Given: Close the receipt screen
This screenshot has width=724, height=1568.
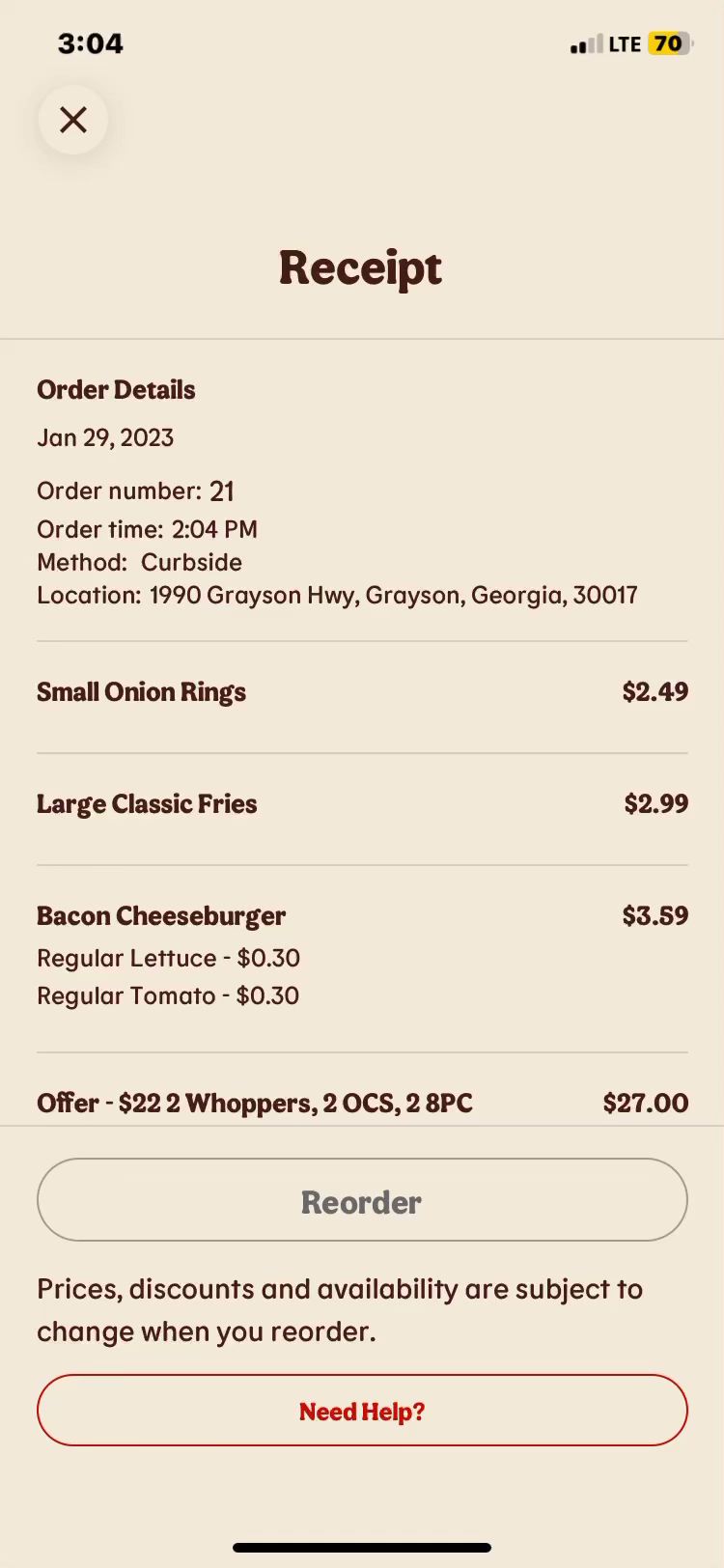Looking at the screenshot, I should tap(73, 120).
